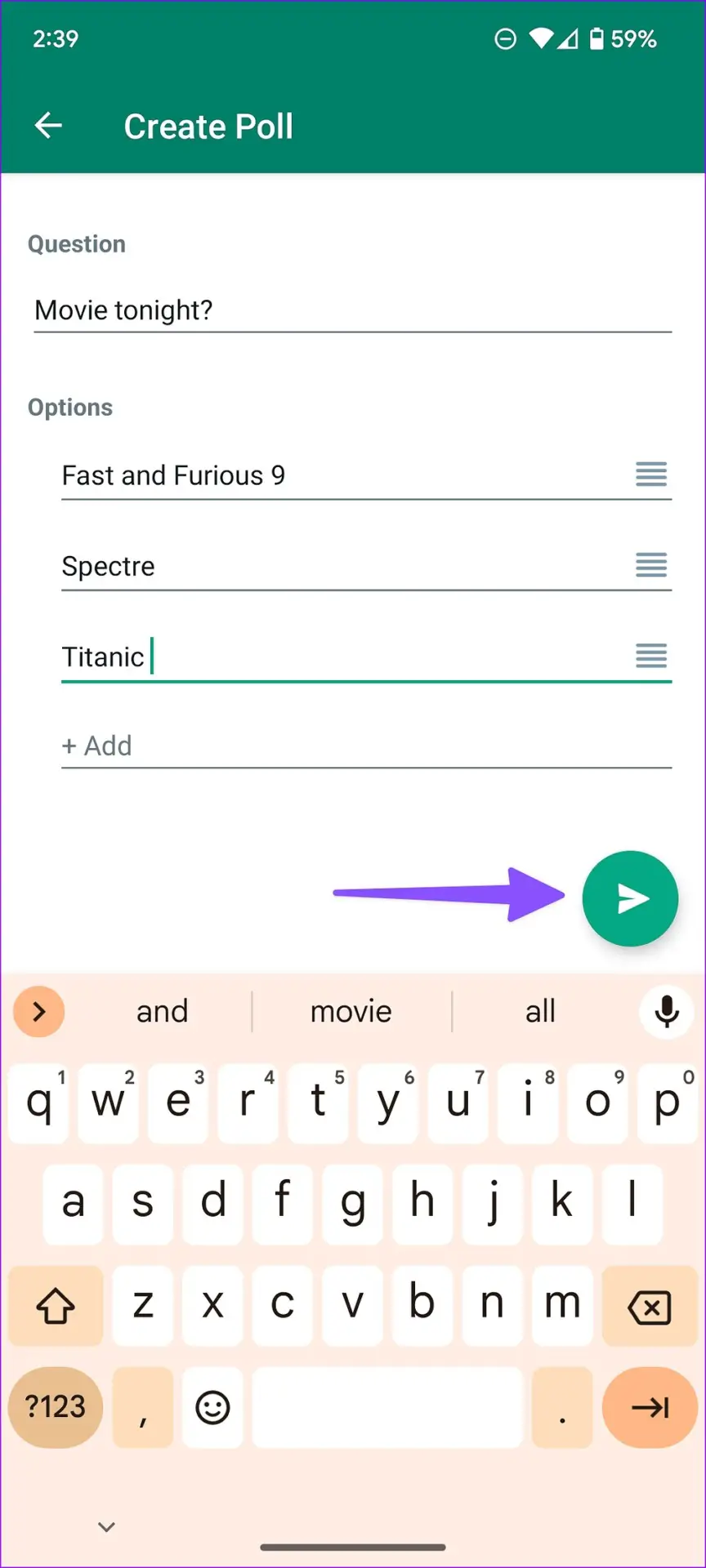
Task: Choose the keyboard suggestion "movie"
Action: point(351,1012)
